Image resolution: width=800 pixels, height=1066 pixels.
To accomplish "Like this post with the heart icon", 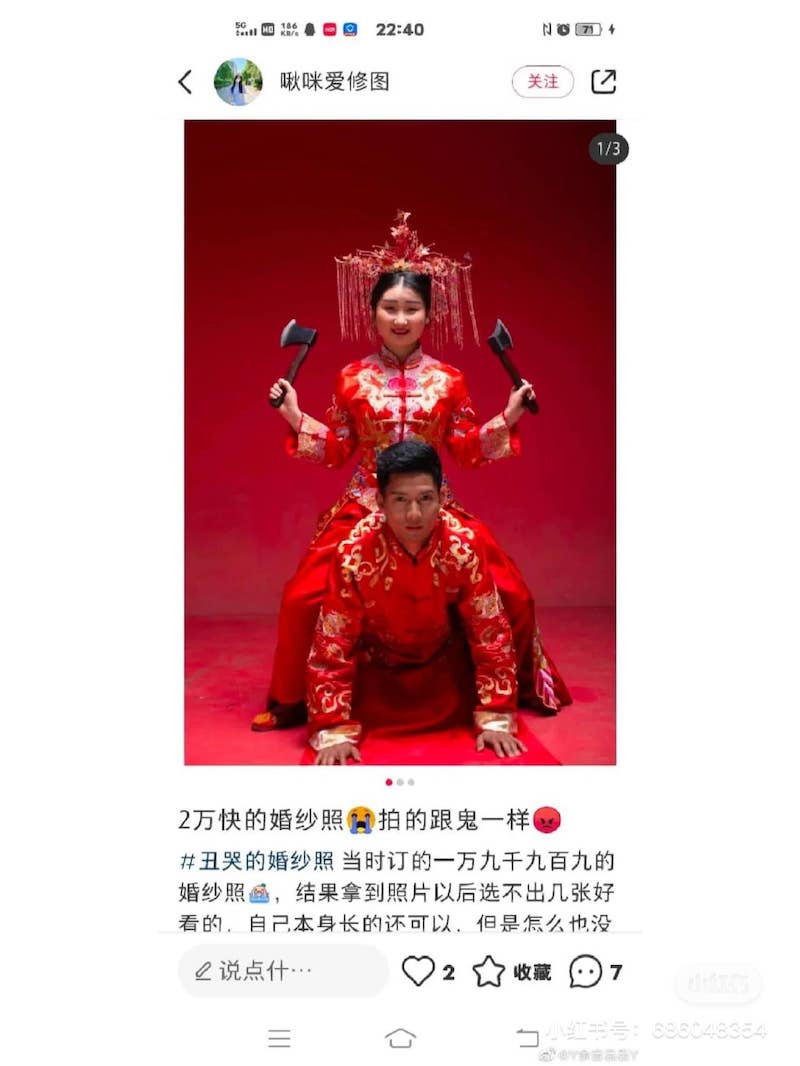I will pos(418,971).
